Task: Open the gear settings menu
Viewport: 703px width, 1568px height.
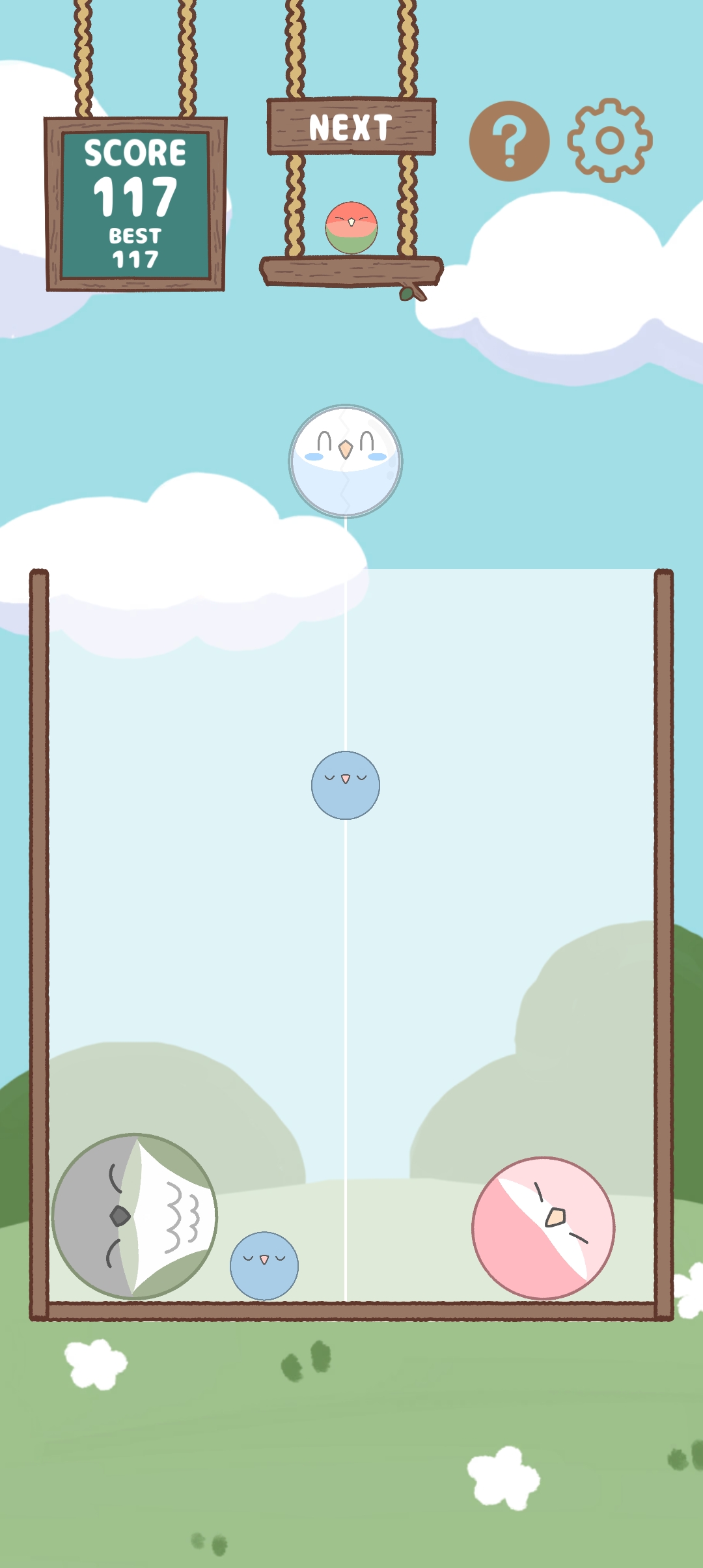Action: click(609, 140)
